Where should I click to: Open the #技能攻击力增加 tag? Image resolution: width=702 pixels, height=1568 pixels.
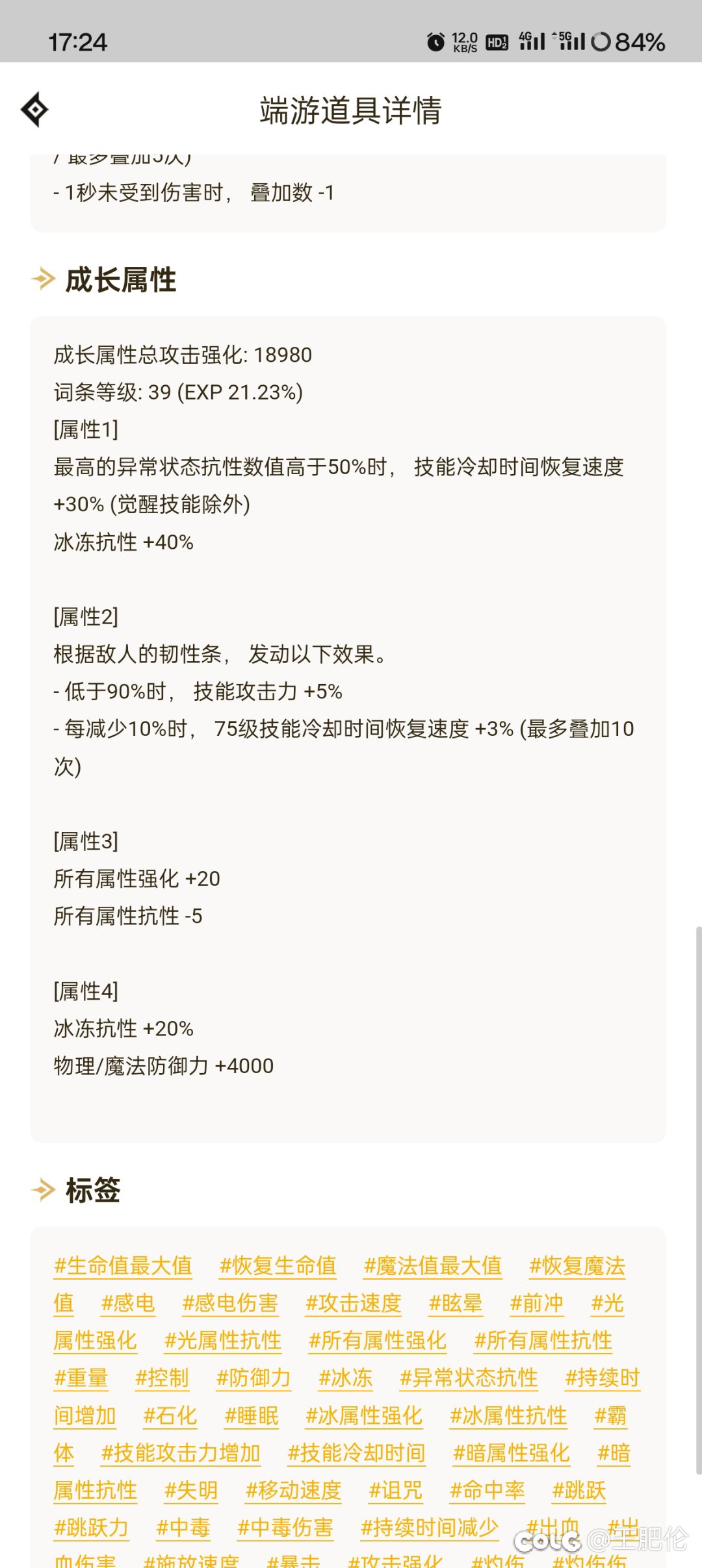point(181,1453)
